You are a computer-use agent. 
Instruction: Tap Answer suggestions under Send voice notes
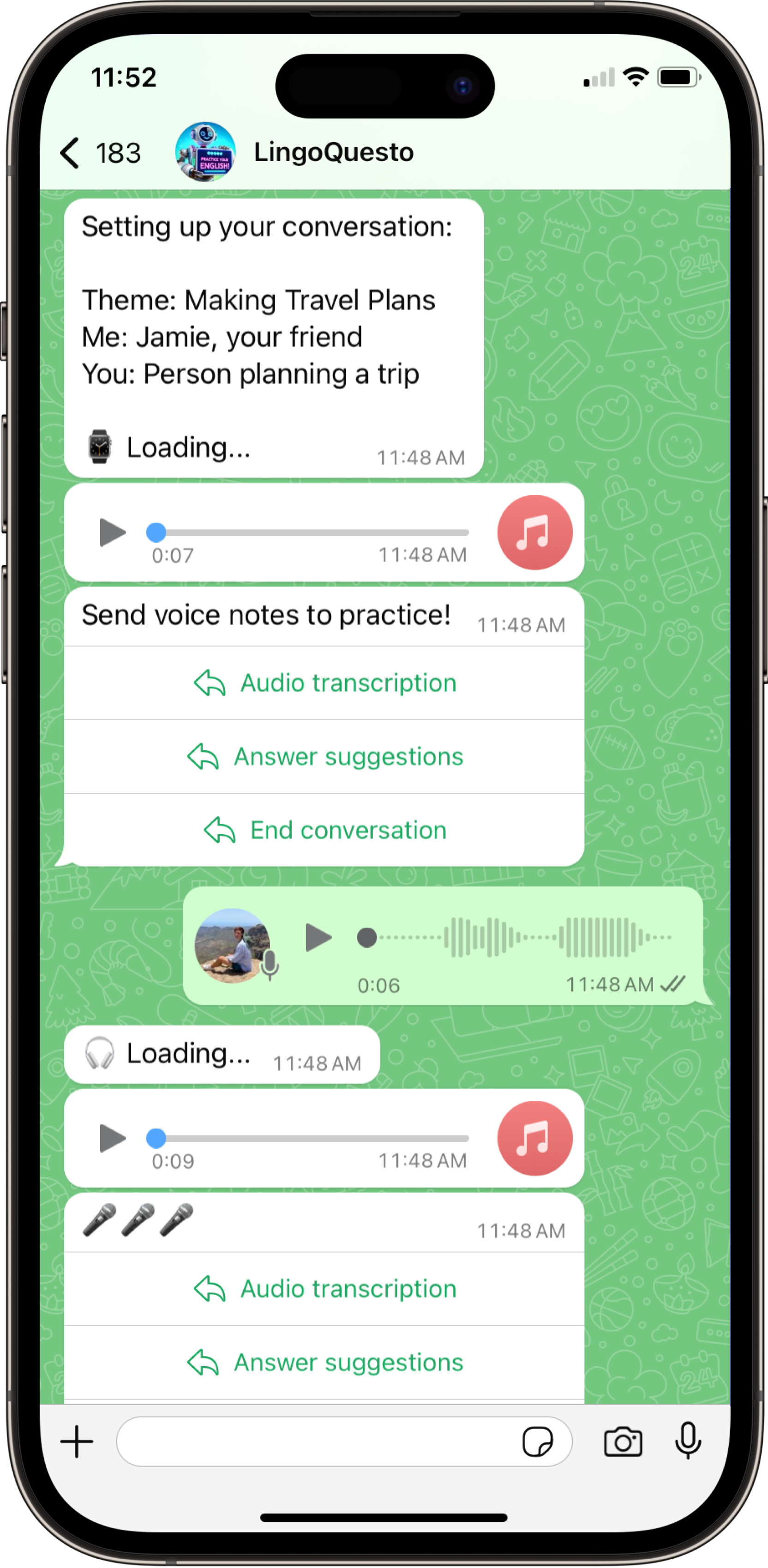pyautogui.click(x=324, y=757)
